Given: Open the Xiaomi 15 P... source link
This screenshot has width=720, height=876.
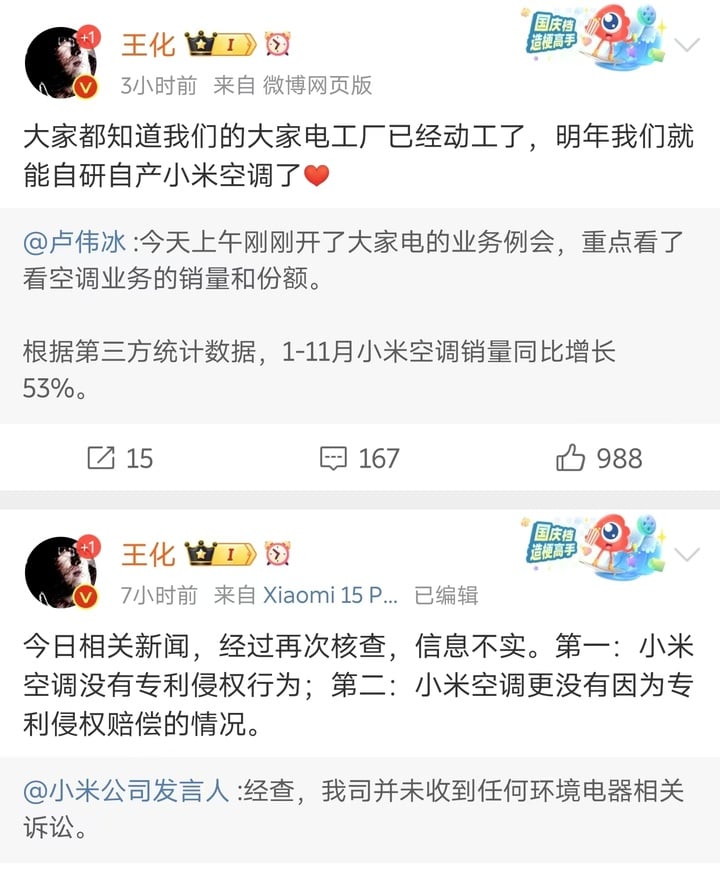Looking at the screenshot, I should [x=330, y=595].
